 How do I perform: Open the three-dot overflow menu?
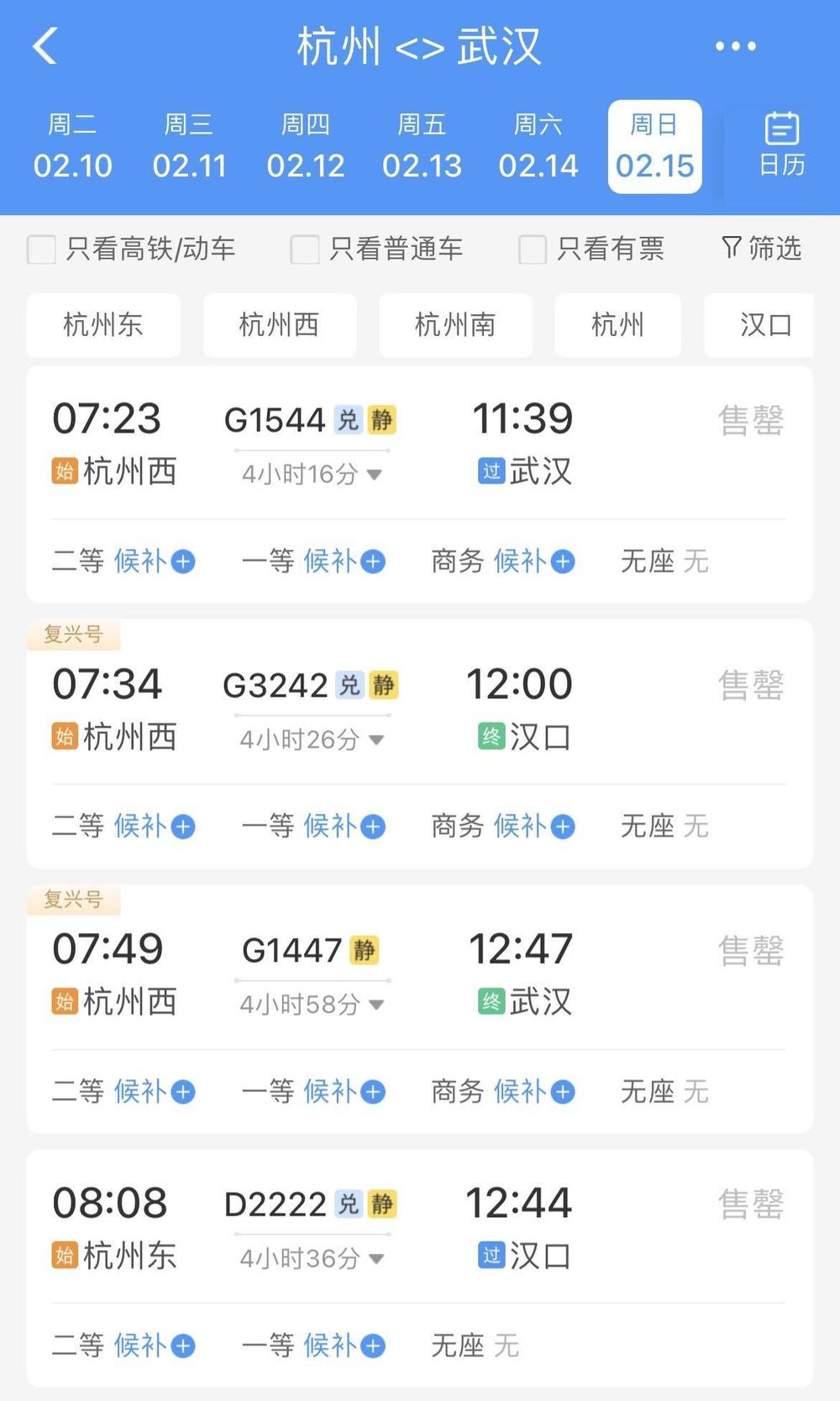pyautogui.click(x=735, y=46)
